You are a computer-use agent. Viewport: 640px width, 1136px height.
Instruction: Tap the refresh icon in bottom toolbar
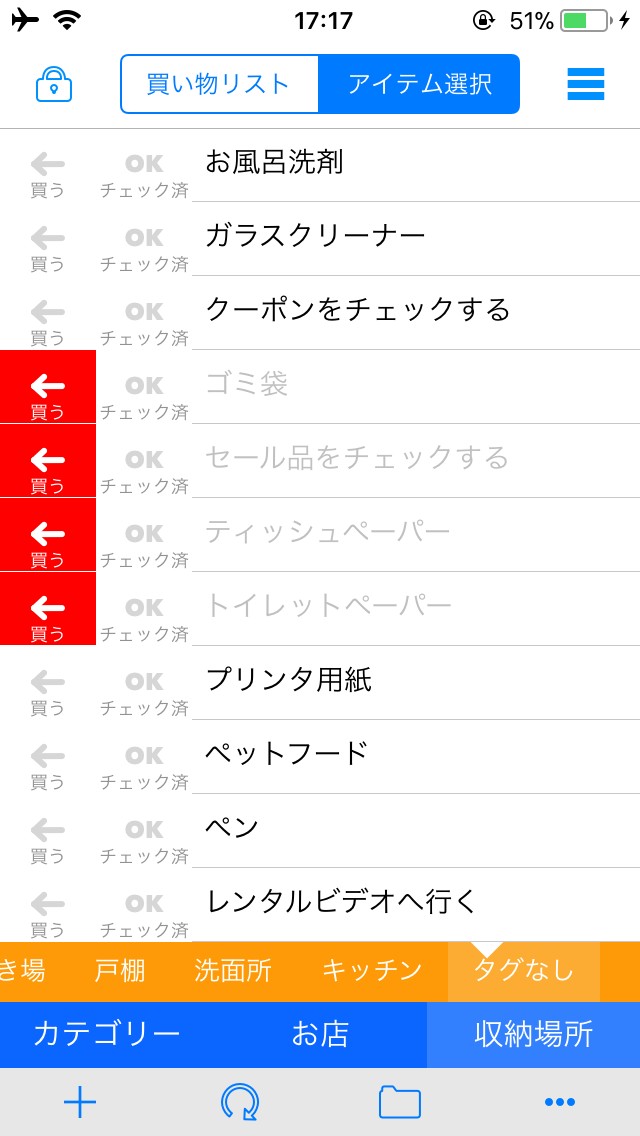pyautogui.click(x=240, y=1102)
